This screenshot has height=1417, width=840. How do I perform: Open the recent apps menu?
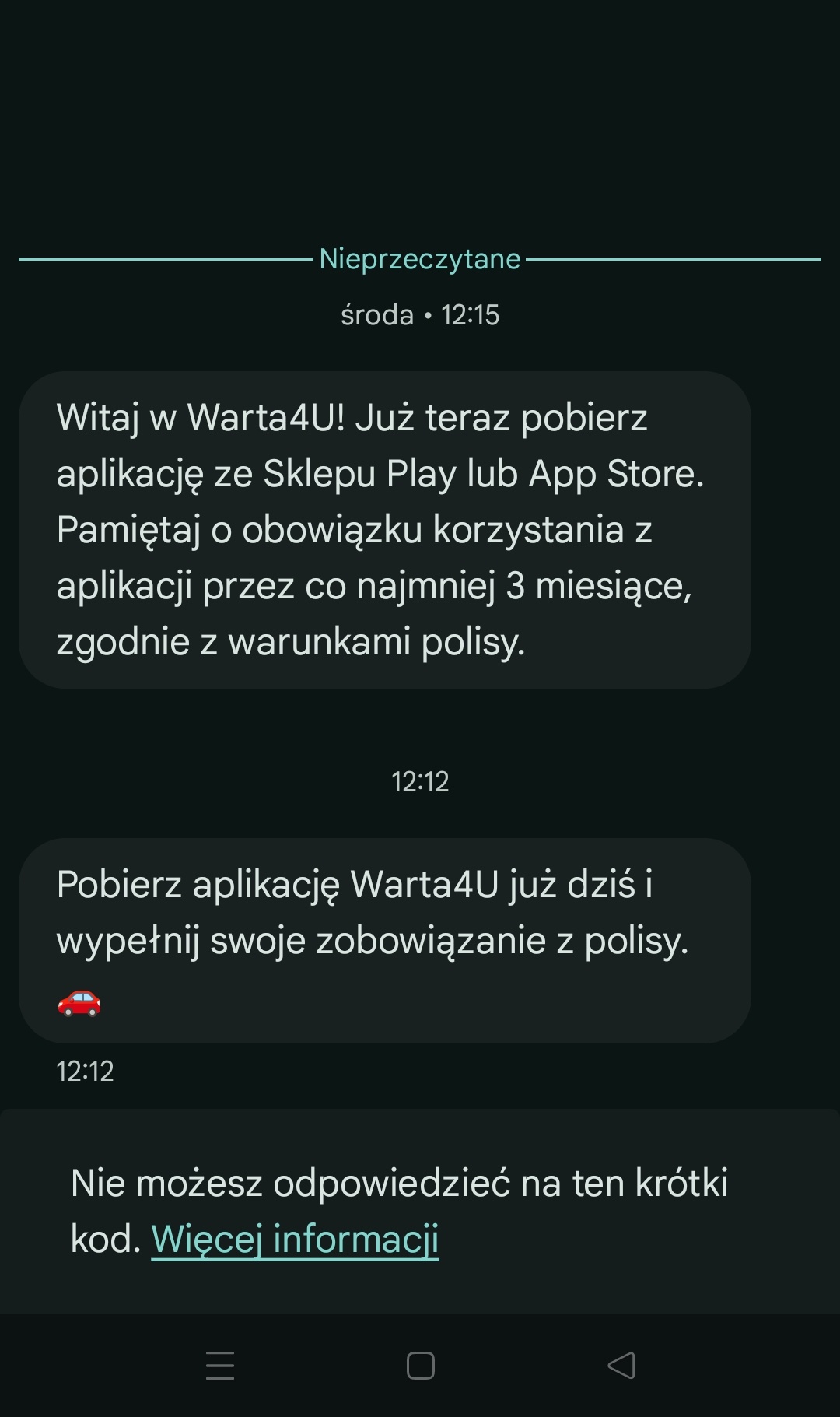tap(220, 1365)
